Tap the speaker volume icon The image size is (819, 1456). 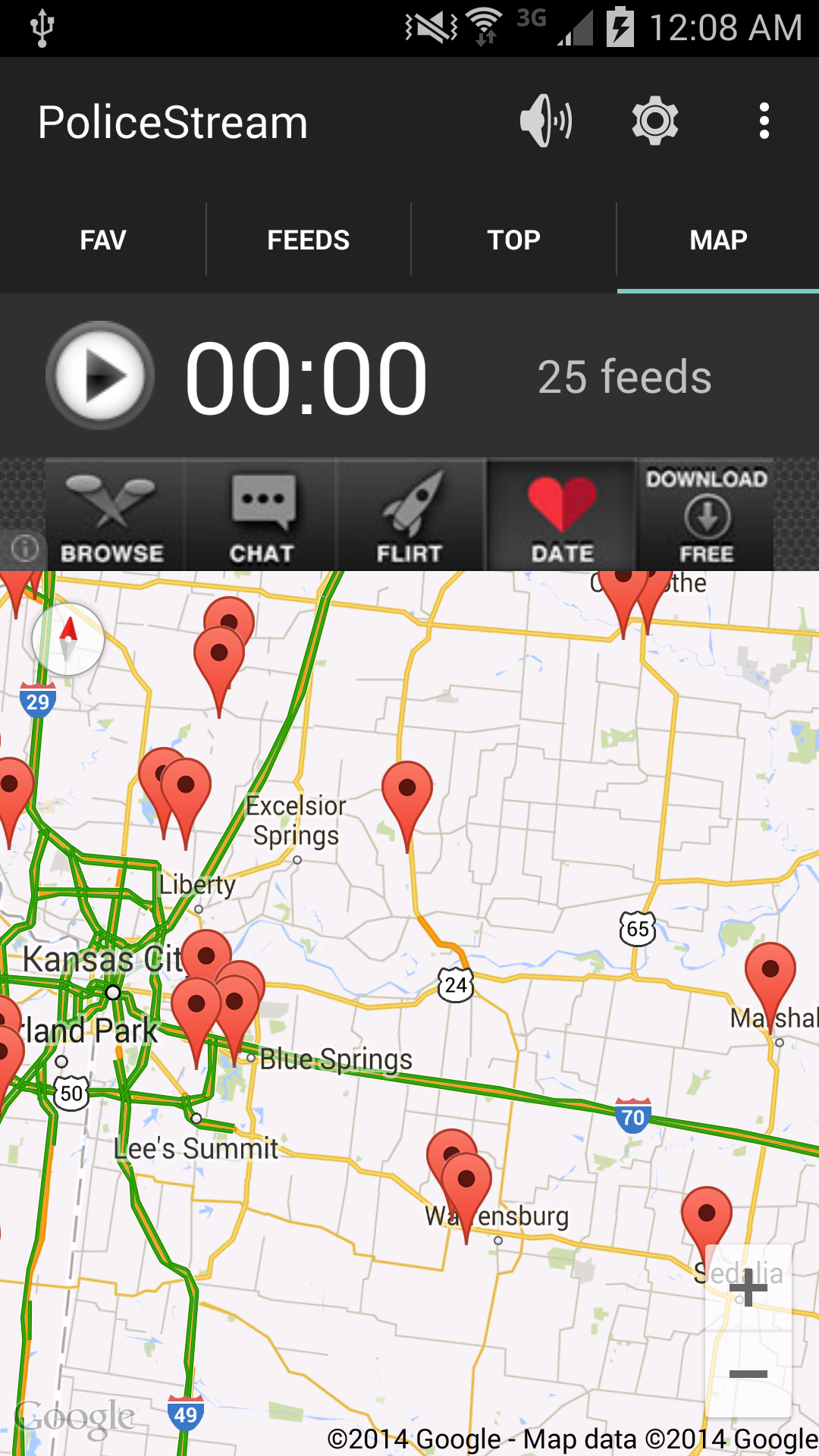[x=546, y=121]
